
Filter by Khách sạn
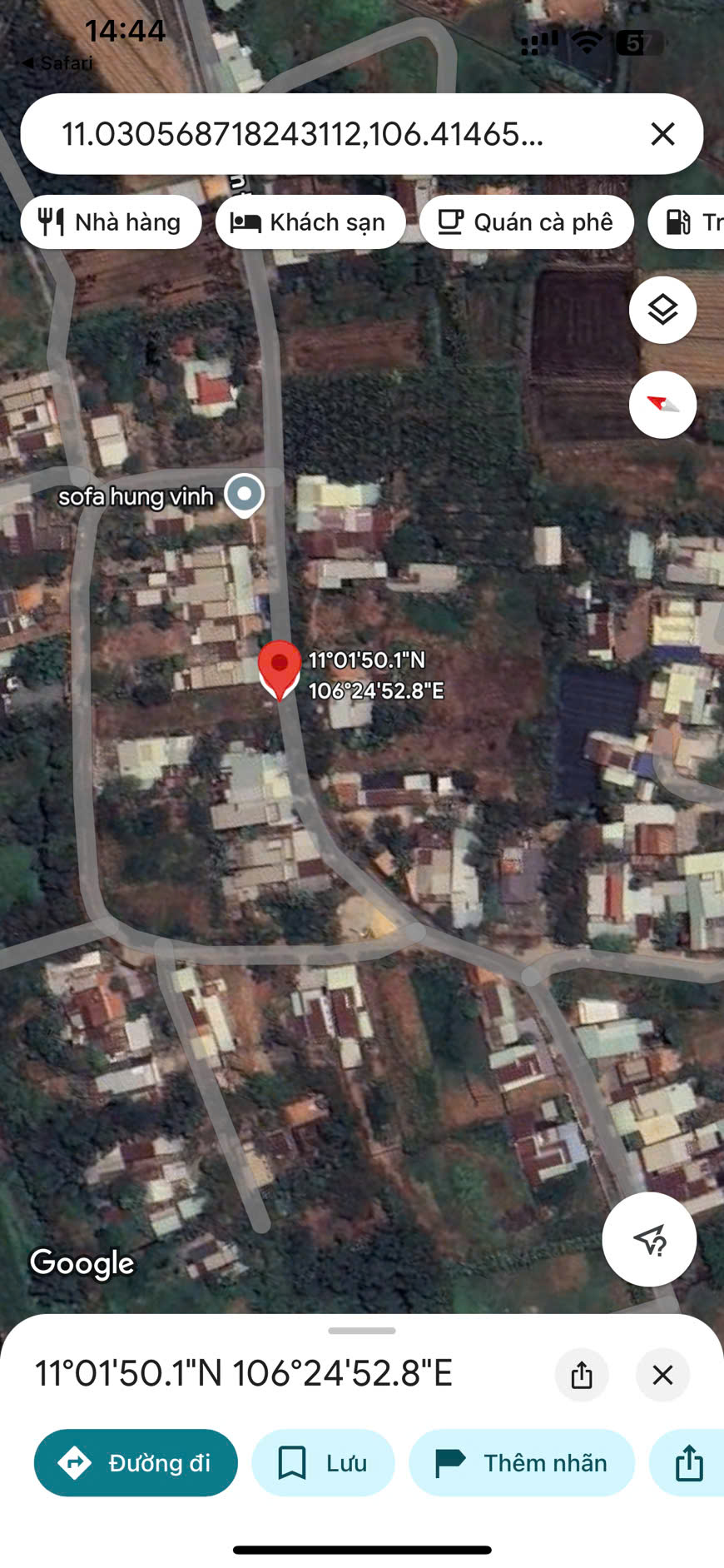(x=310, y=222)
